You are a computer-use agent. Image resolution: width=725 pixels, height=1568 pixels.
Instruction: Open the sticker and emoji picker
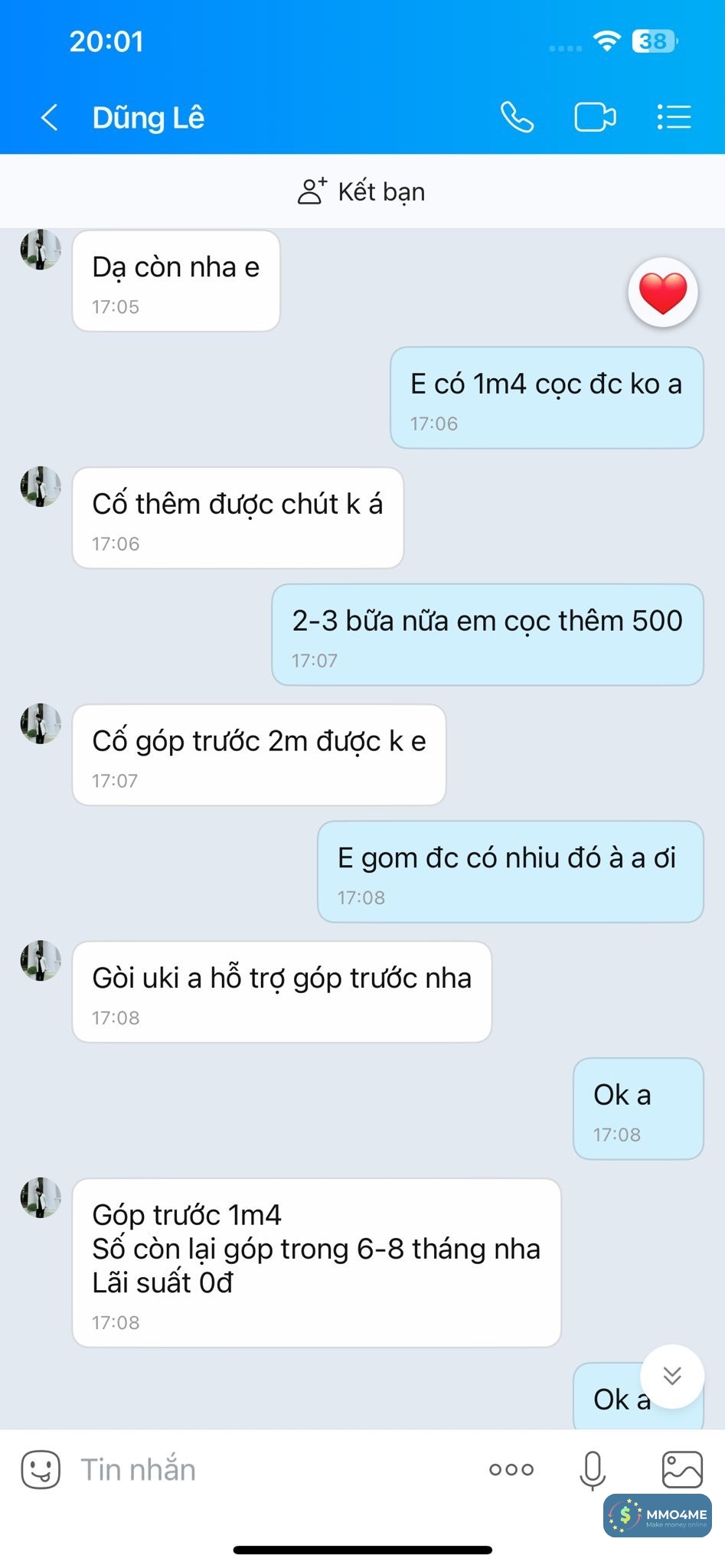coord(41,1469)
